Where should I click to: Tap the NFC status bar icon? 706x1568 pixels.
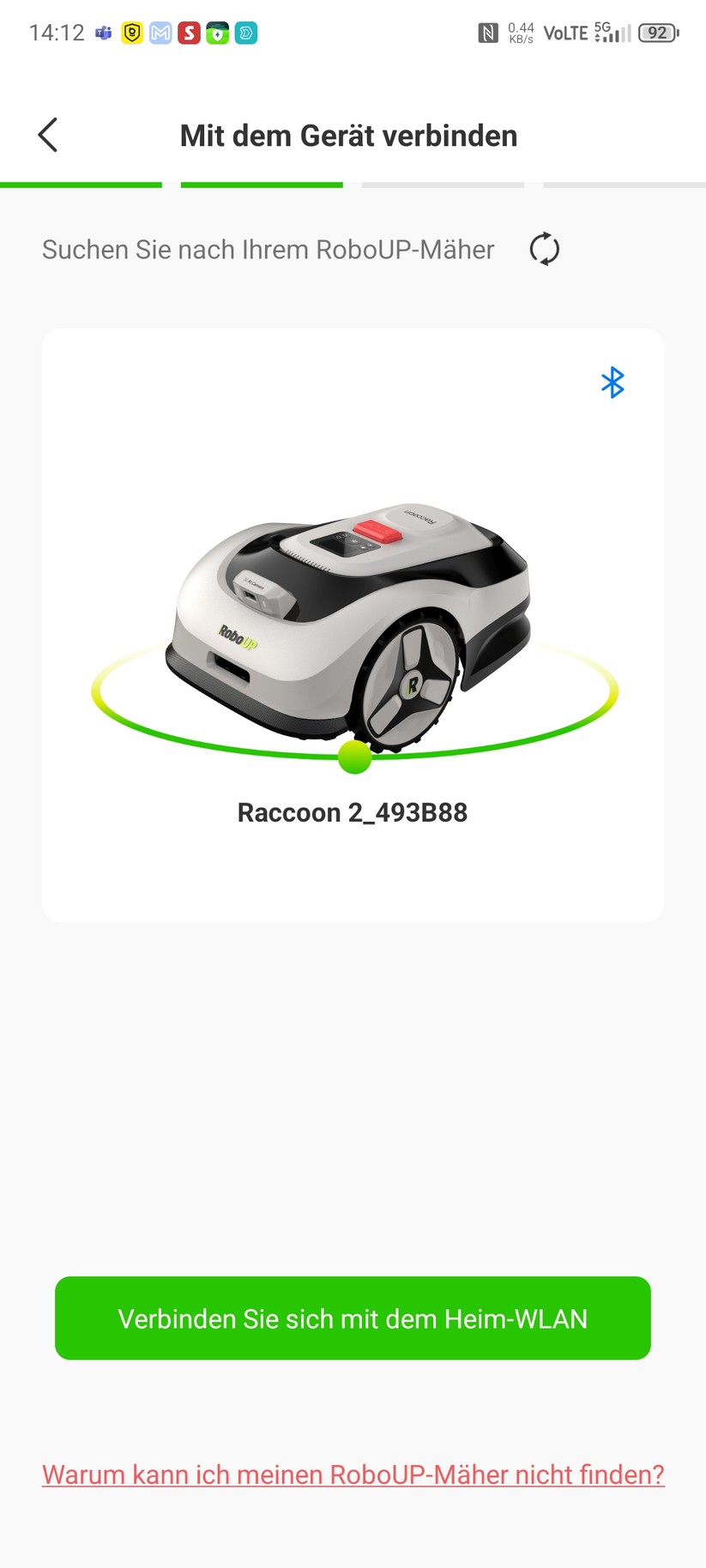tap(487, 31)
